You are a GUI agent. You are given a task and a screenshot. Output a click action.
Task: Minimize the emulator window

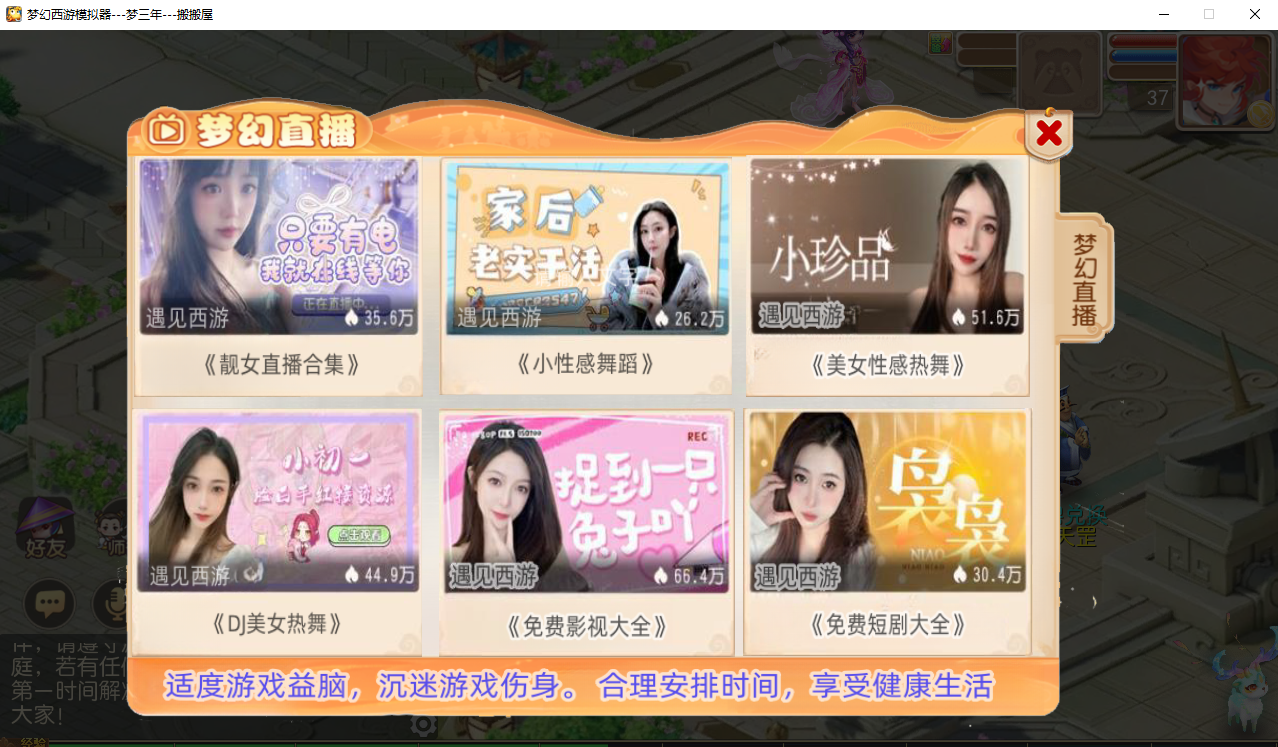(x=1164, y=14)
